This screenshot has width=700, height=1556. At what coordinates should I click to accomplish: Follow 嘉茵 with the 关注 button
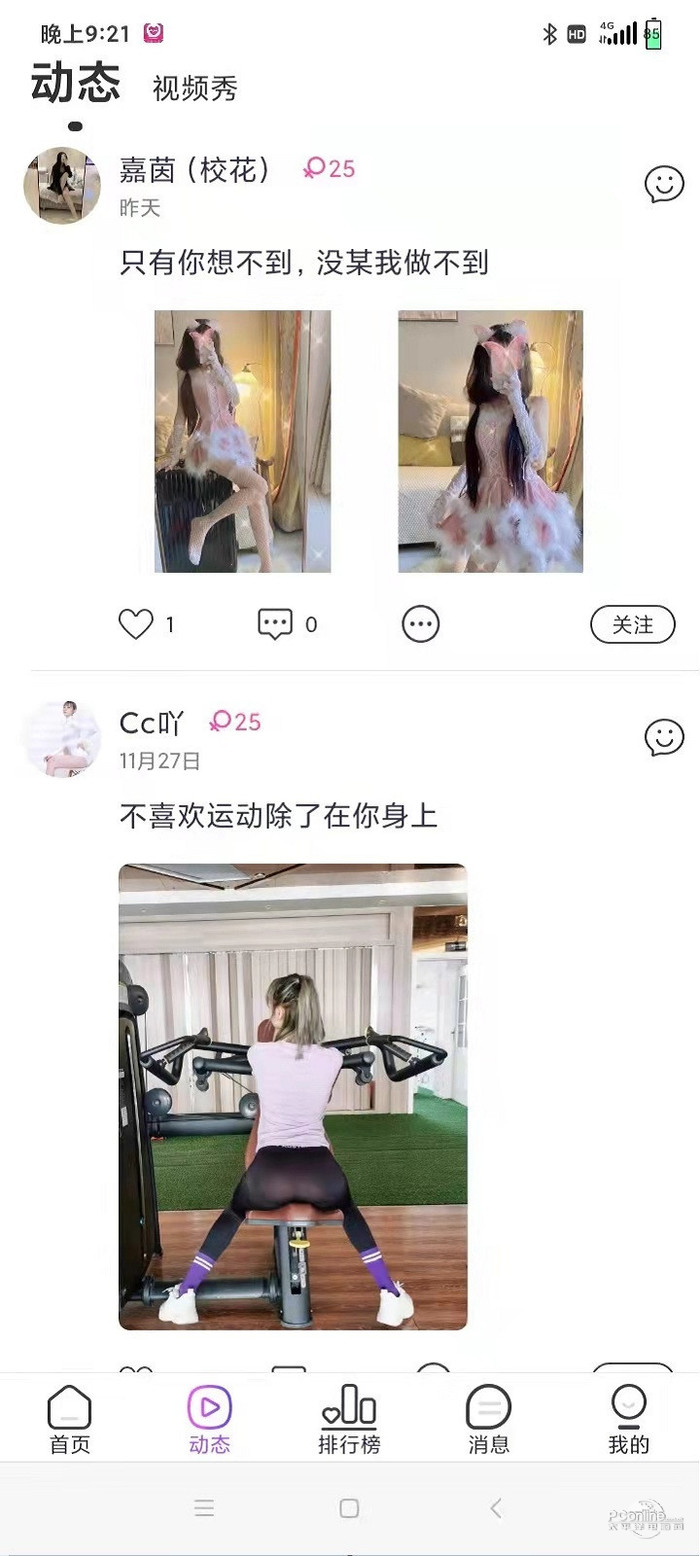tap(632, 624)
